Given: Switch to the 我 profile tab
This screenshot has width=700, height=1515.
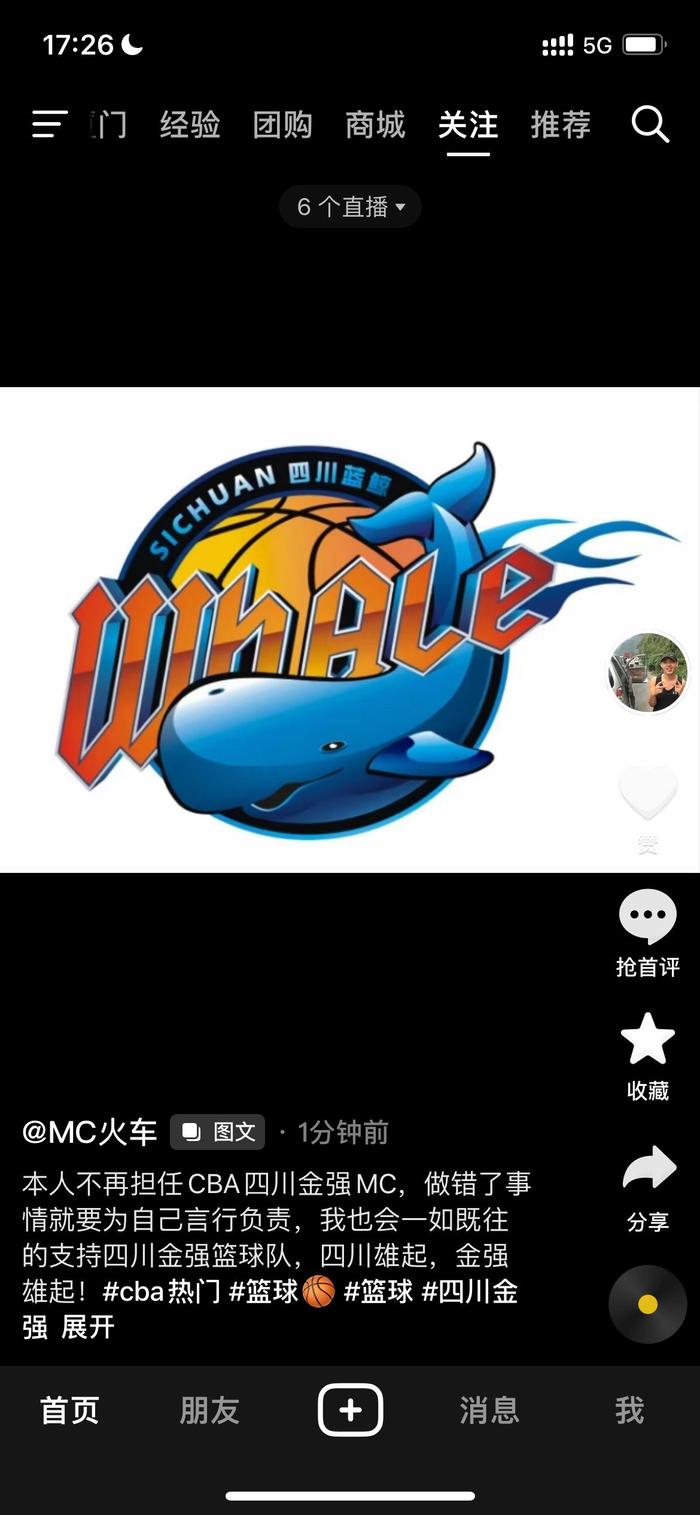Looking at the screenshot, I should [x=629, y=1410].
